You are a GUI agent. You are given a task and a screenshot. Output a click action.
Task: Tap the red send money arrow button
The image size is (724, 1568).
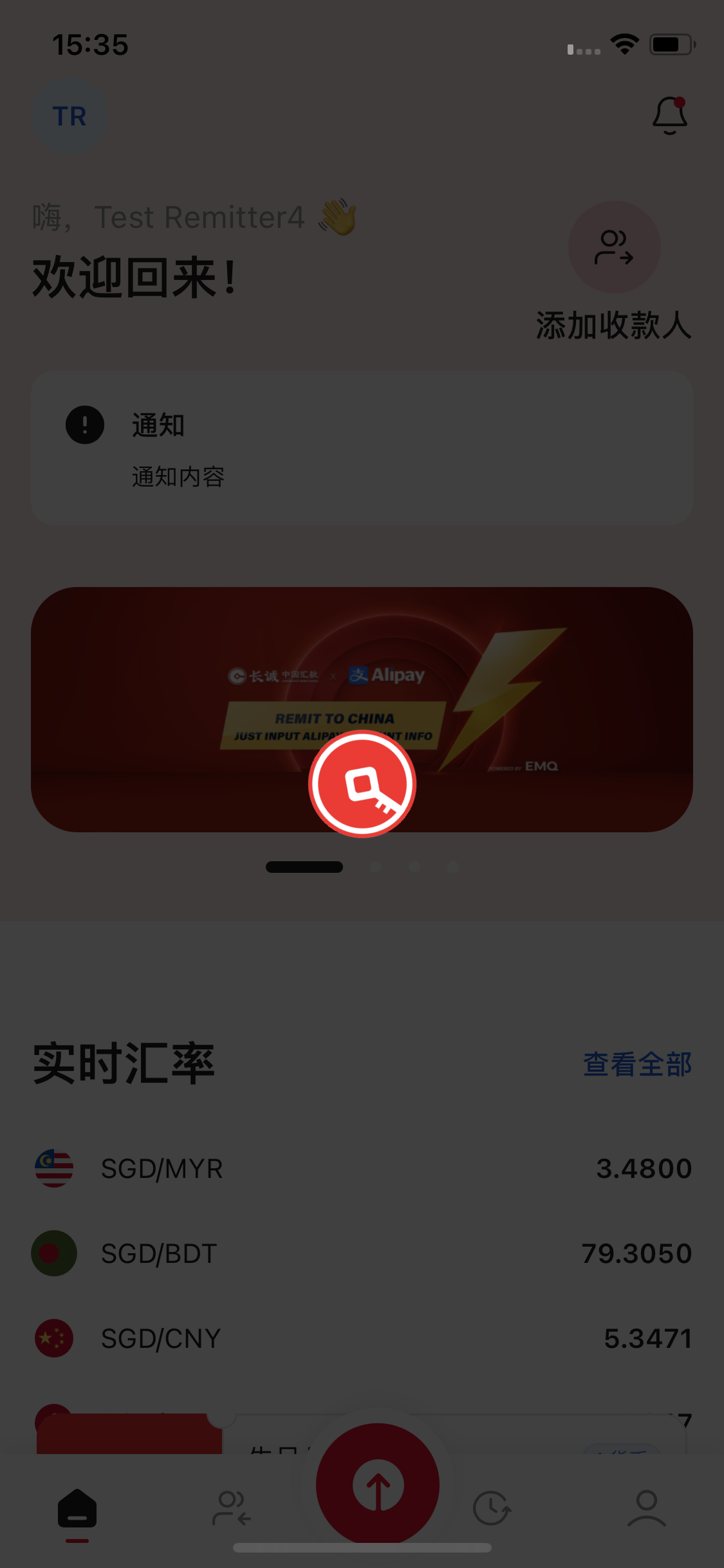point(378,1484)
